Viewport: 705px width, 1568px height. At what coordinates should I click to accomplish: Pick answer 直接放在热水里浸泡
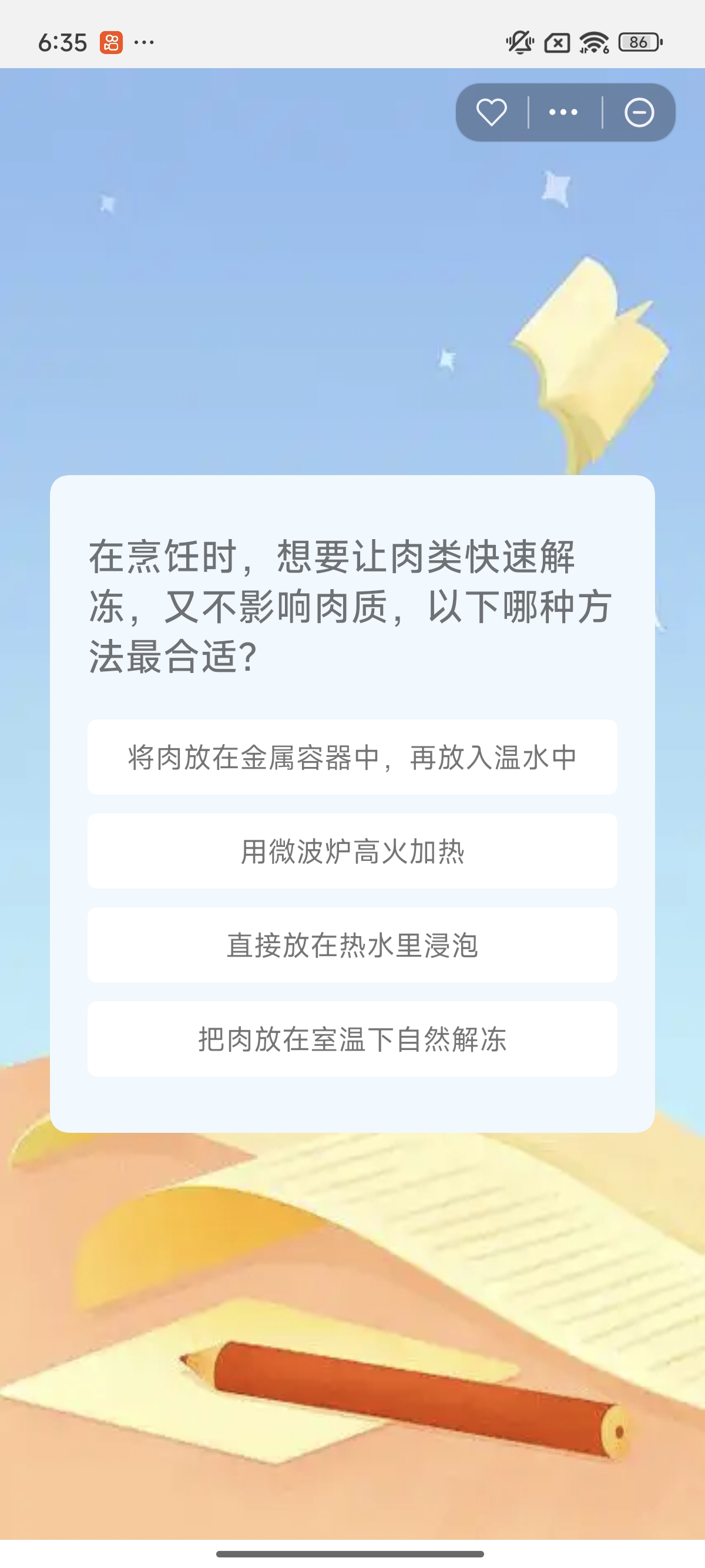352,945
